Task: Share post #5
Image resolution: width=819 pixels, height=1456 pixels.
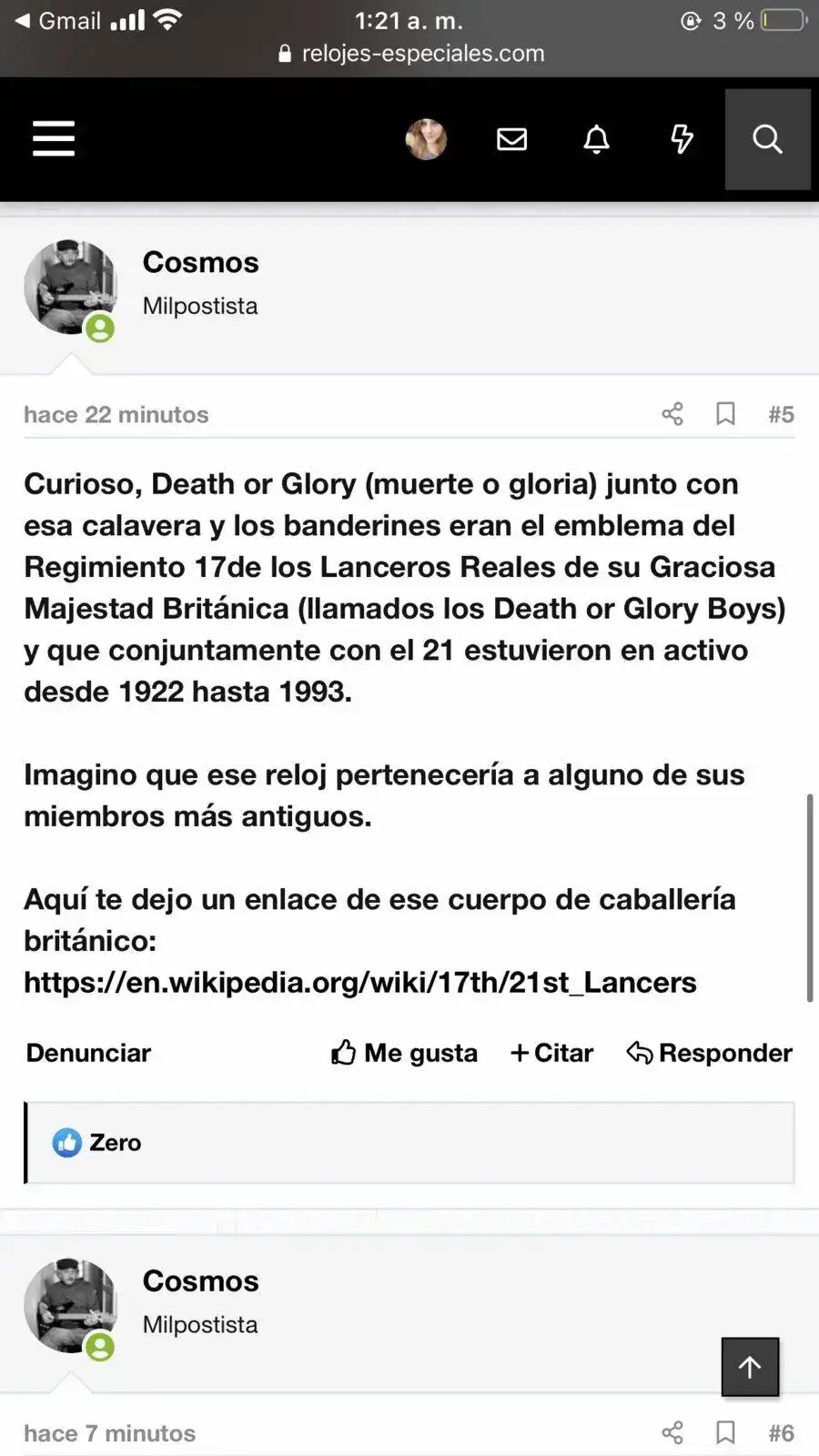Action: pyautogui.click(x=672, y=414)
